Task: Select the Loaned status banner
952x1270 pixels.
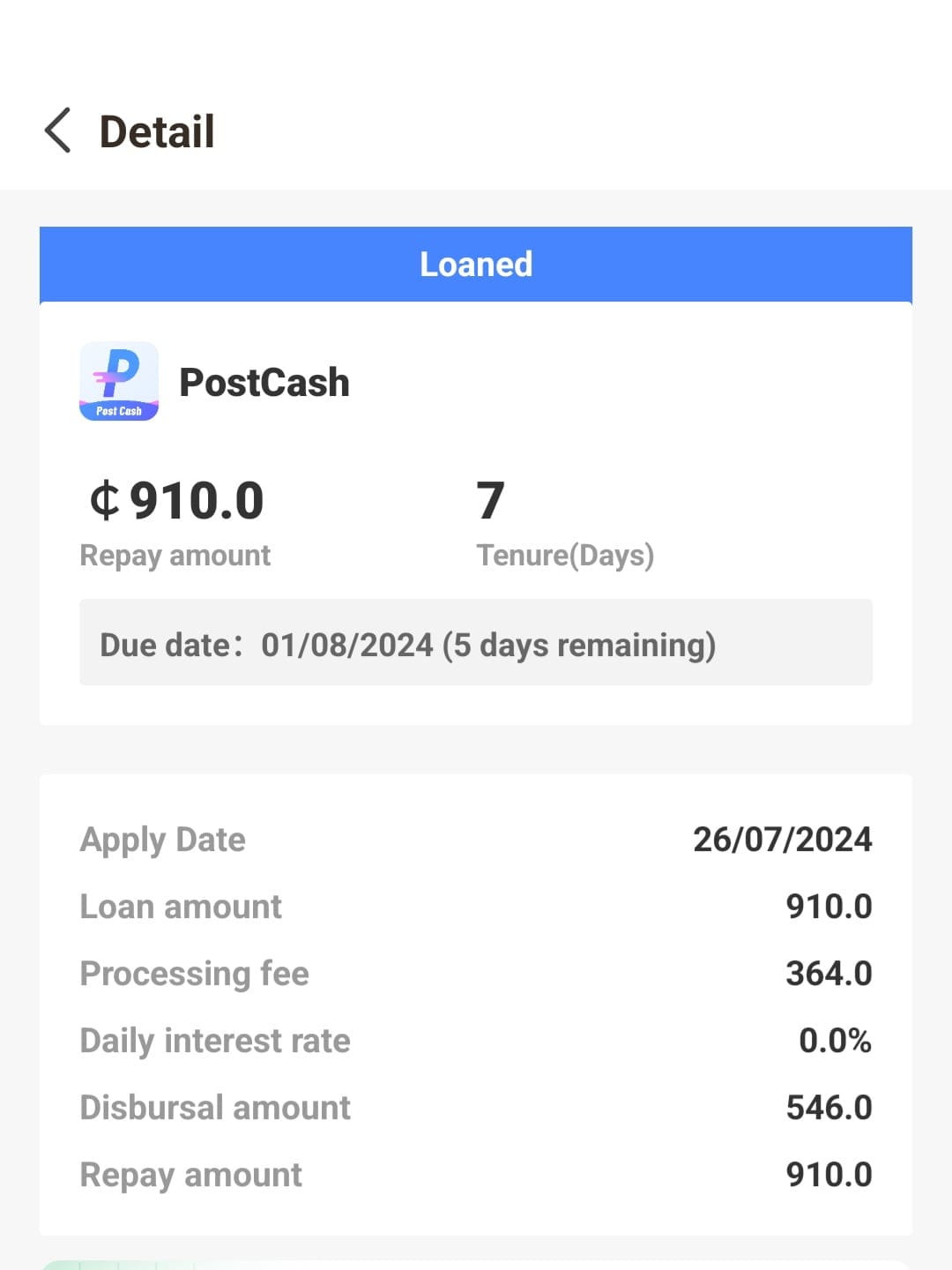Action: (x=476, y=264)
